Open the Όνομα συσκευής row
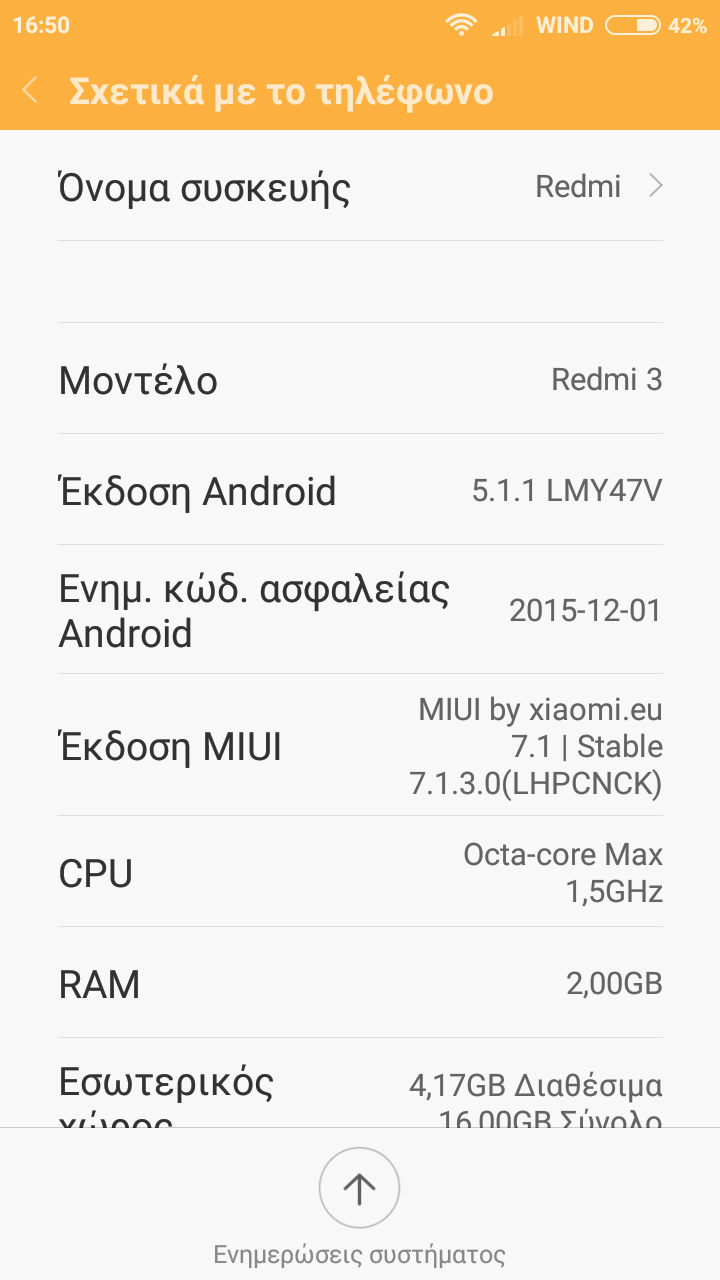Screen dimensions: 720x1280 pyautogui.click(x=360, y=187)
